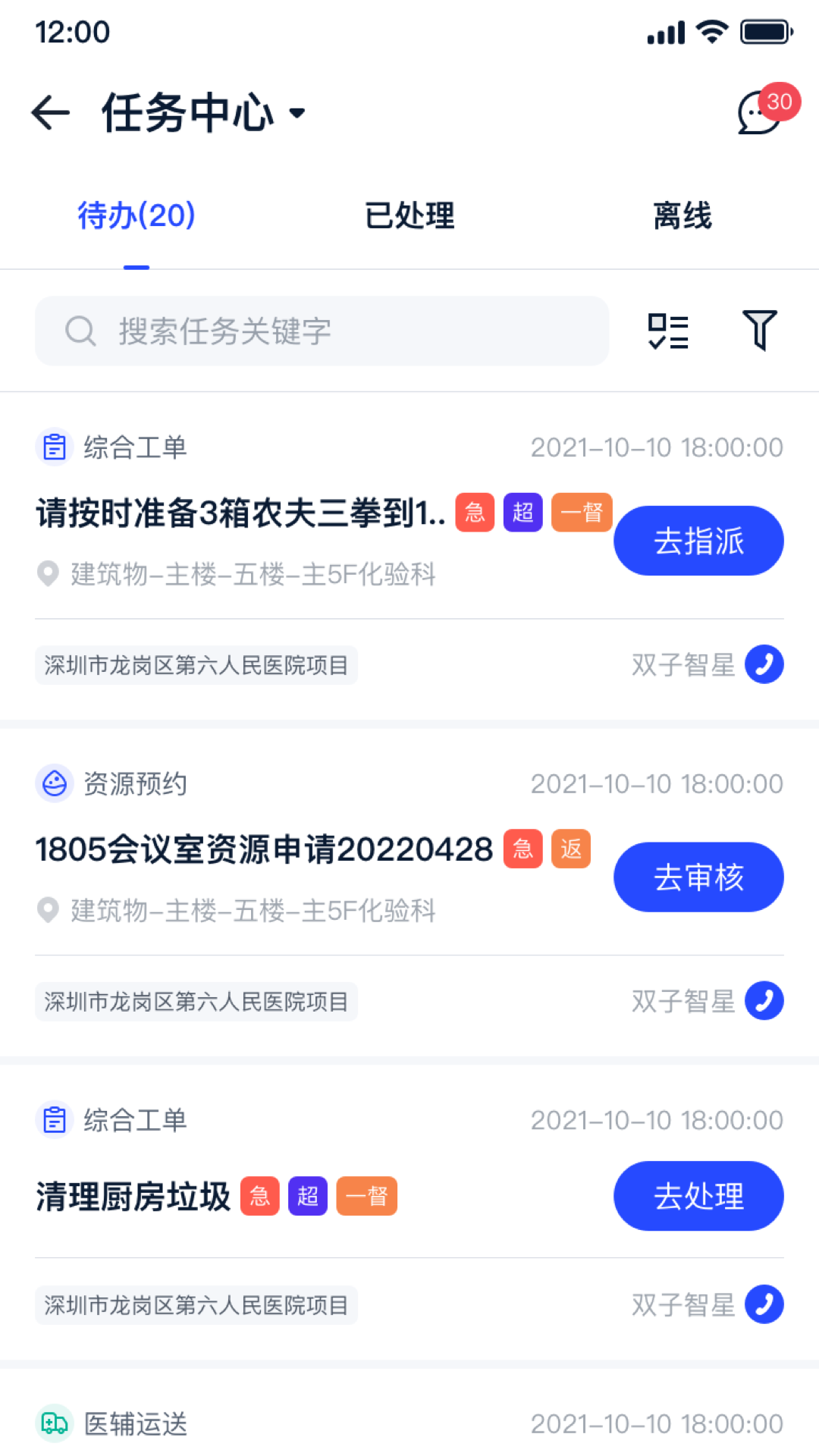Viewport: 819px width, 1456px height.
Task: Click the 去指派 button on the first task
Action: 698,540
